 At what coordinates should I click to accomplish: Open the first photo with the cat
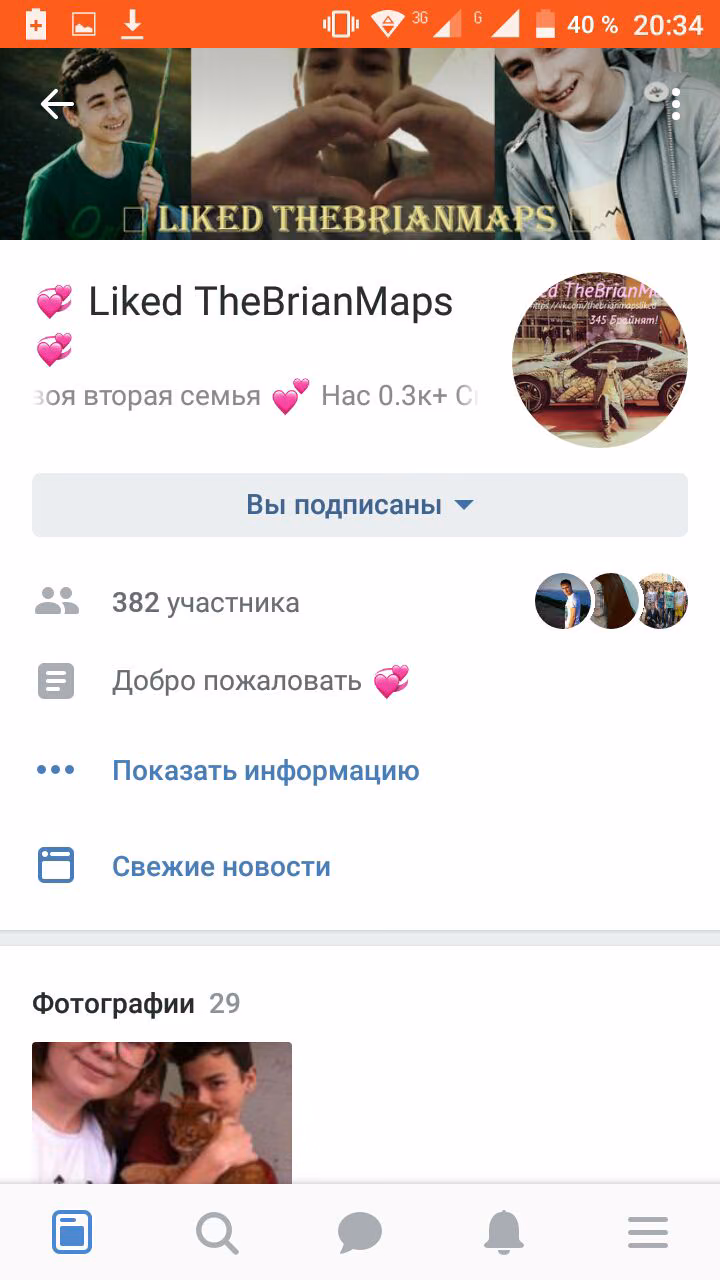pos(162,1113)
